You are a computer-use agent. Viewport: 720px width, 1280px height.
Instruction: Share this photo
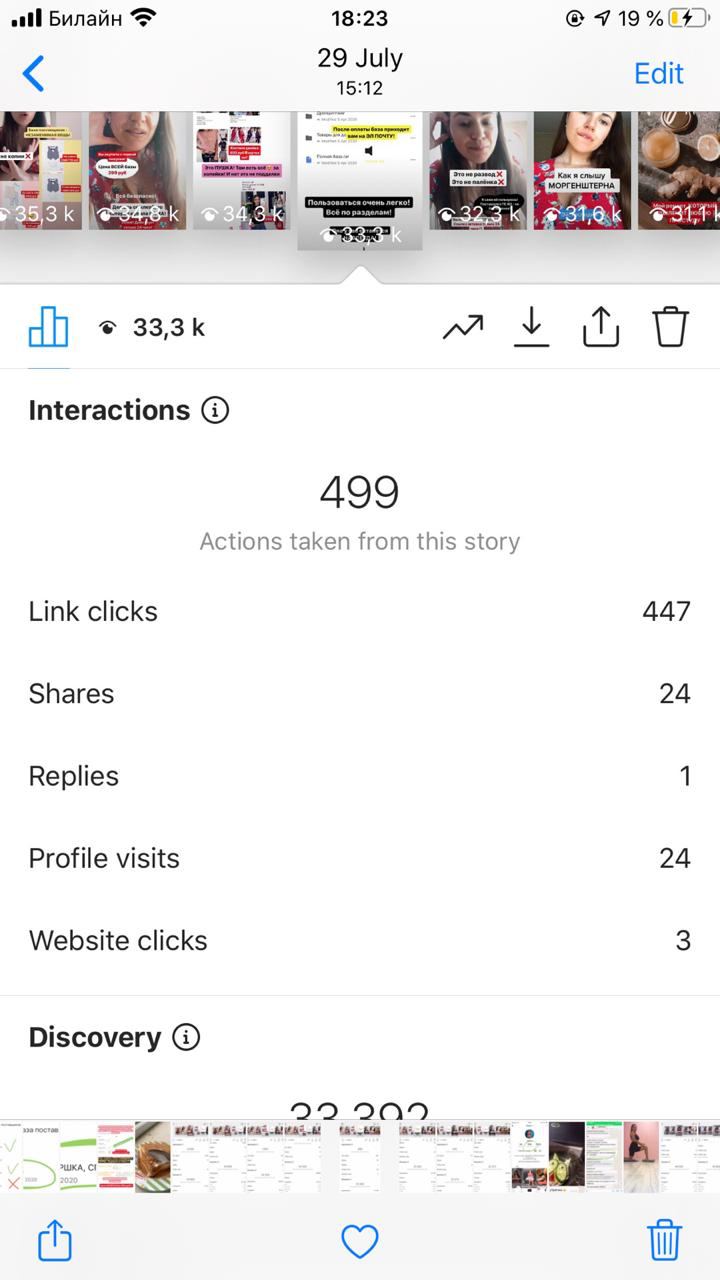[x=55, y=1241]
